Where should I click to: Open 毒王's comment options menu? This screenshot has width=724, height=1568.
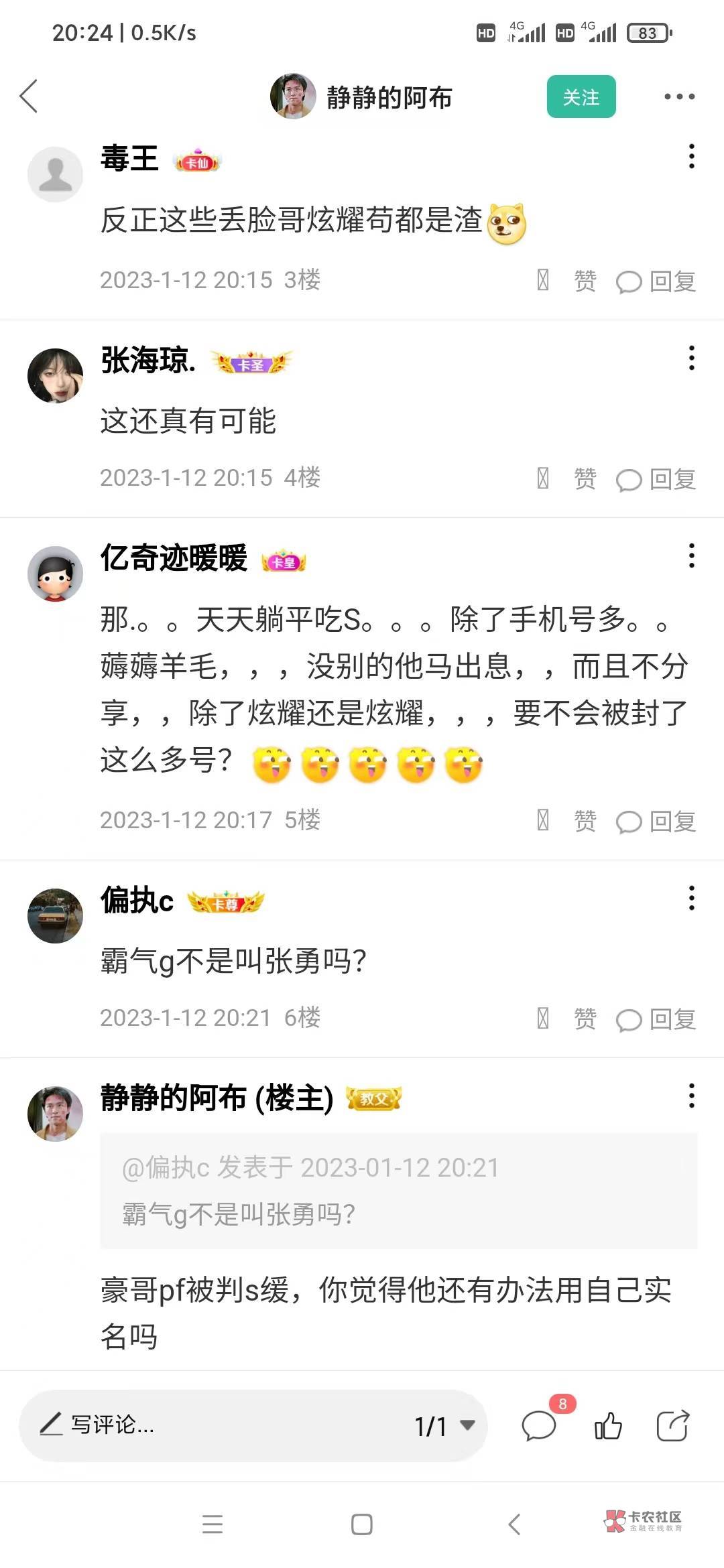[691, 156]
